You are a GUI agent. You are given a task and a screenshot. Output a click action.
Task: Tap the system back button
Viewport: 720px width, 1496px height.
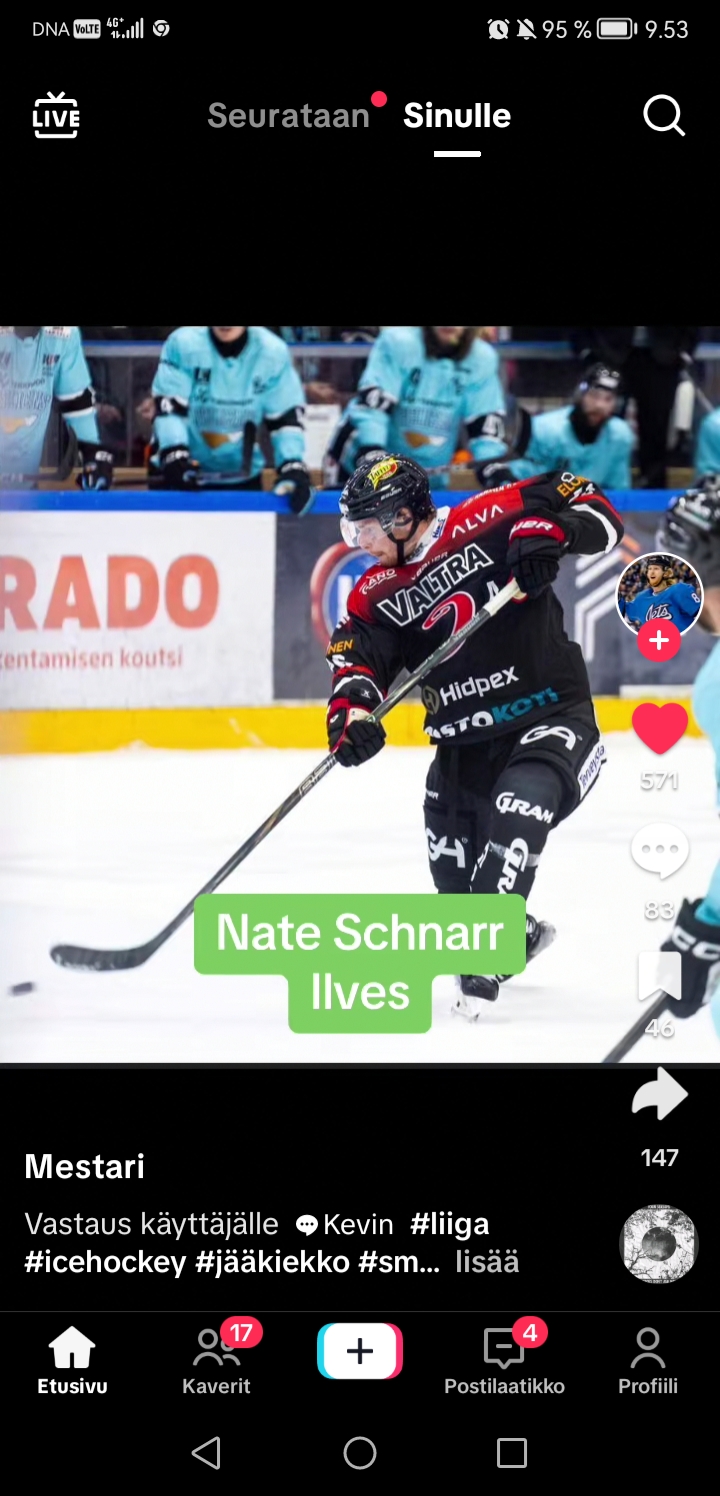coord(206,1453)
